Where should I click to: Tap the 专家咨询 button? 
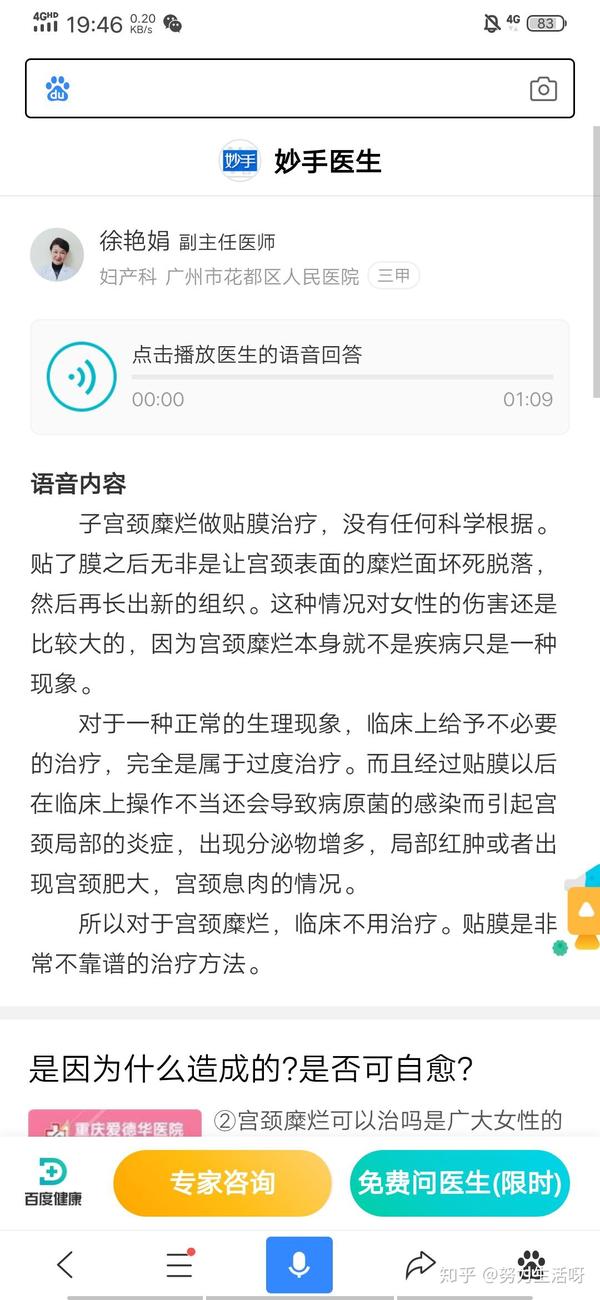click(222, 1183)
